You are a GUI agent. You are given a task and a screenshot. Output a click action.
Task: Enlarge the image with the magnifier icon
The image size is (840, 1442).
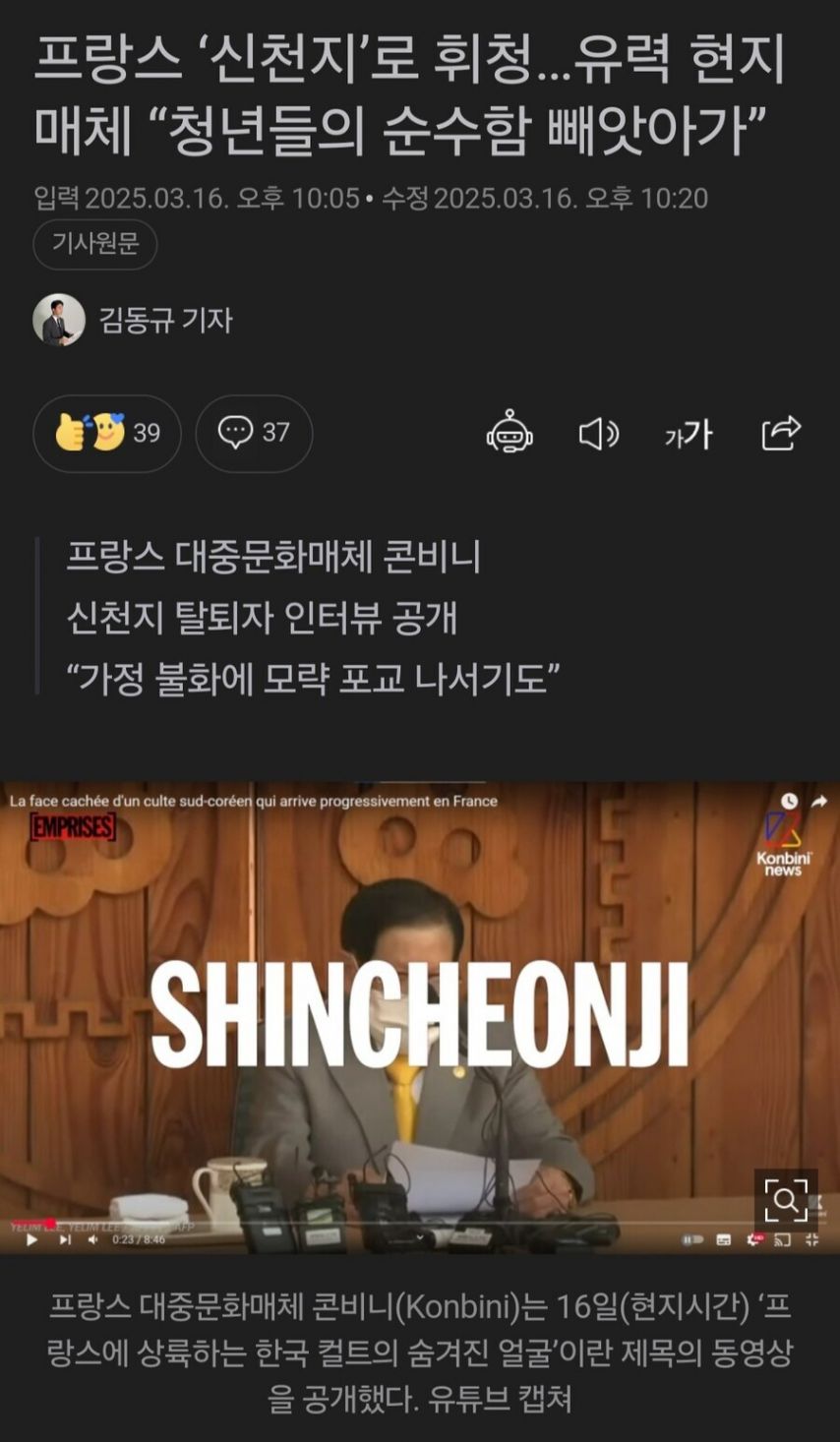(x=785, y=1200)
